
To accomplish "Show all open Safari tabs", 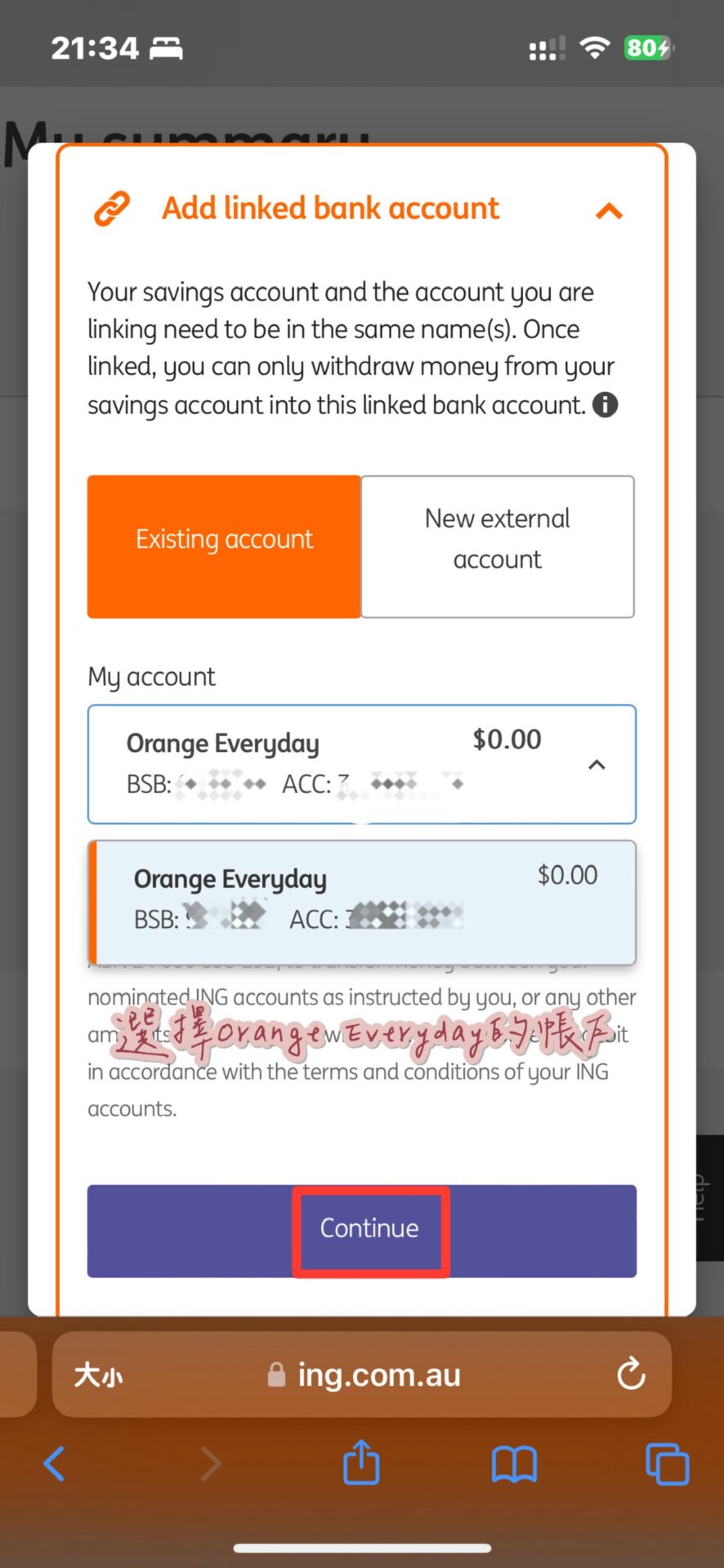I will point(667,1463).
